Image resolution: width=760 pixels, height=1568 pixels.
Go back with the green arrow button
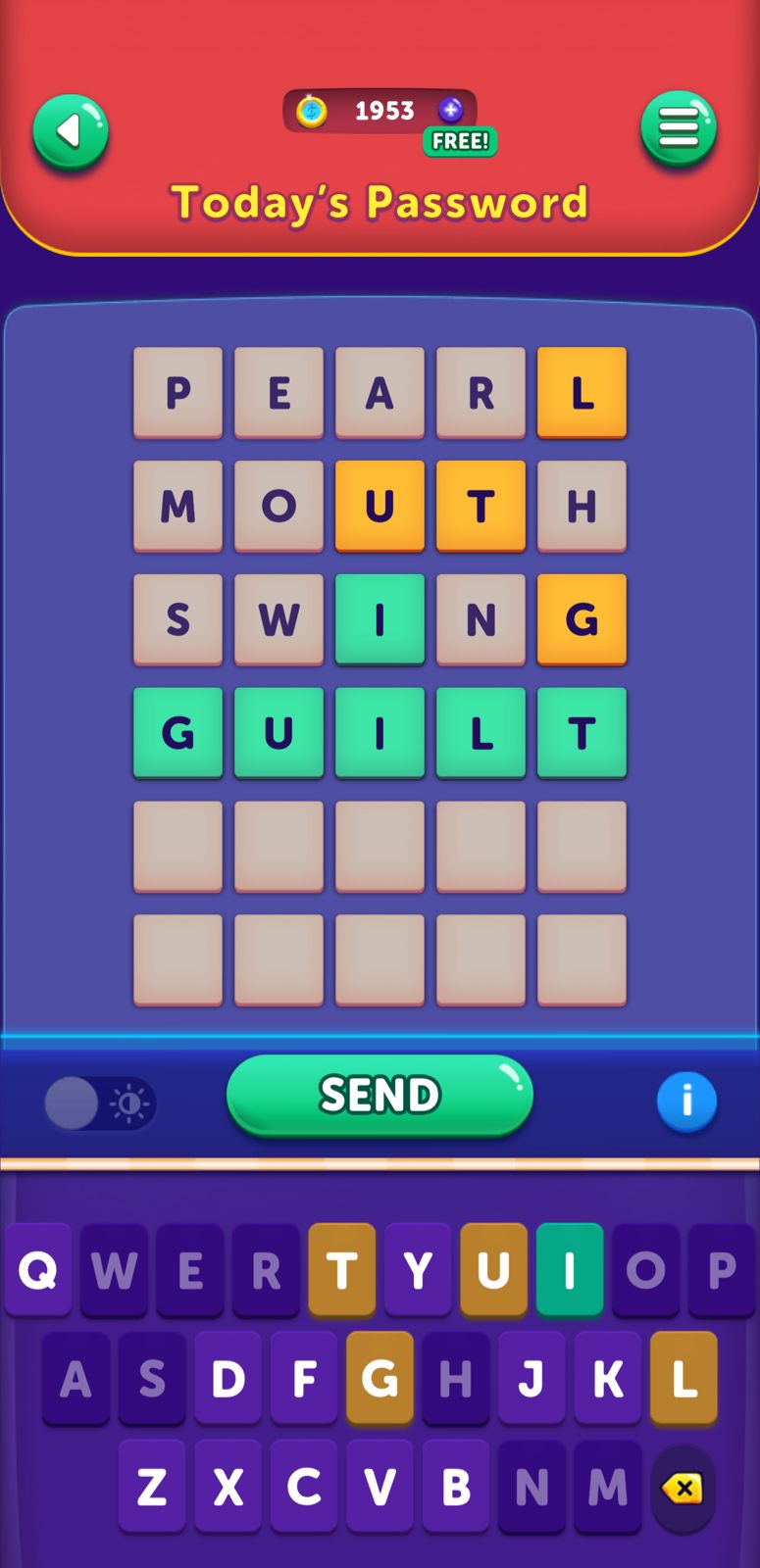[71, 131]
